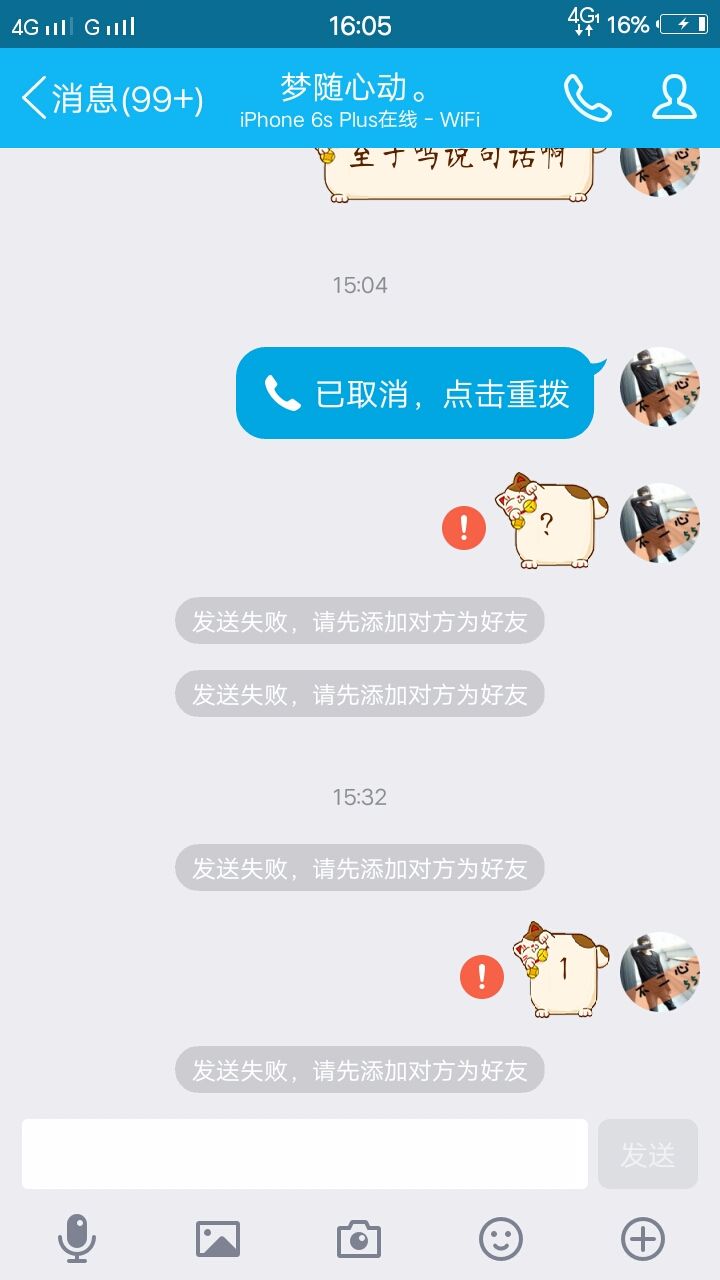Screen dimensions: 720x1280
Task: Start a voice call with 梦随心动。
Action: pos(587,98)
